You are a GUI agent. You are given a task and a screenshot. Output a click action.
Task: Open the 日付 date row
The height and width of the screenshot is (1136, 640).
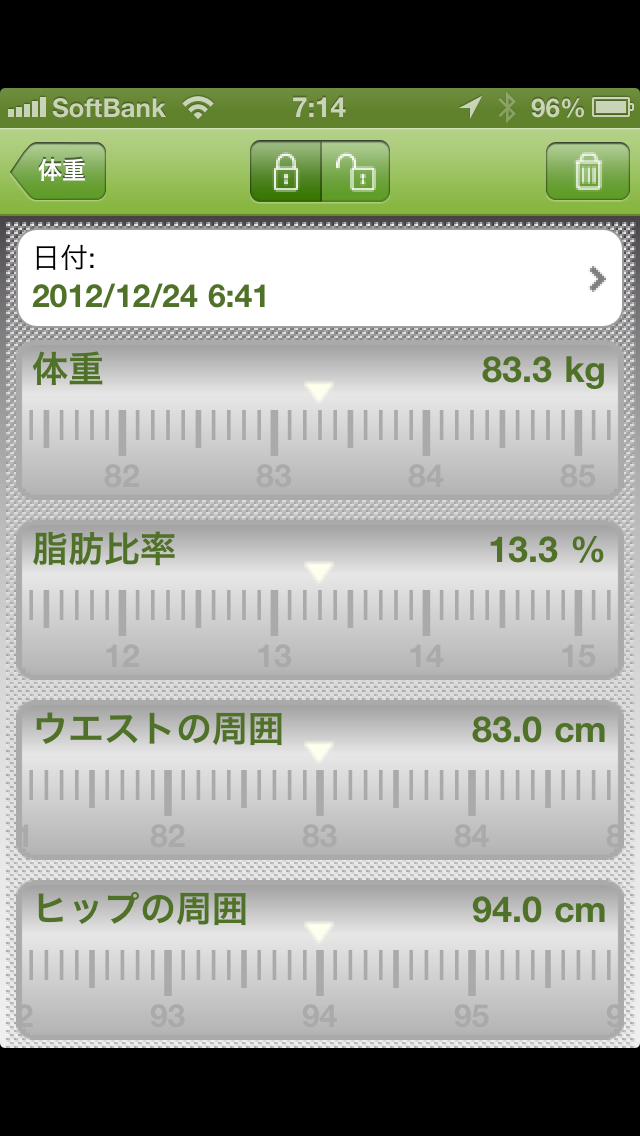(320, 278)
